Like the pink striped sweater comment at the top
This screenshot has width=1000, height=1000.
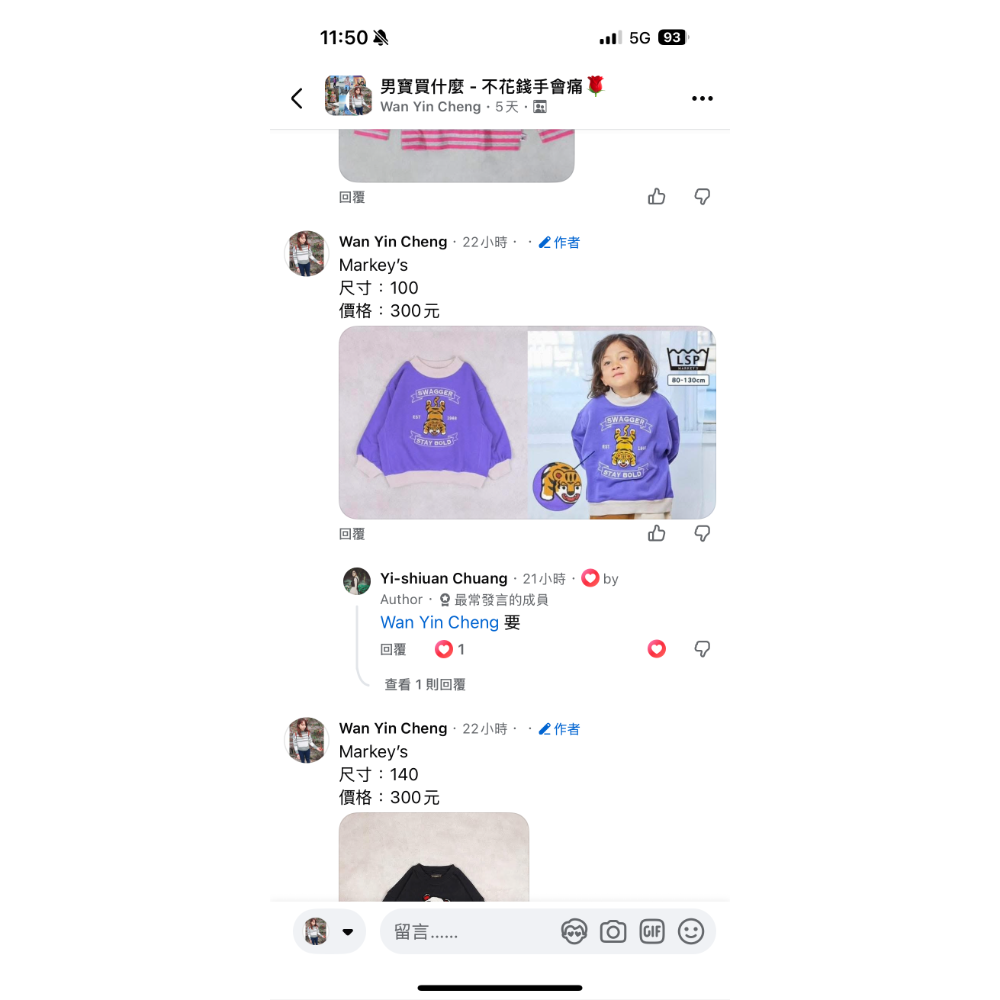point(657,196)
